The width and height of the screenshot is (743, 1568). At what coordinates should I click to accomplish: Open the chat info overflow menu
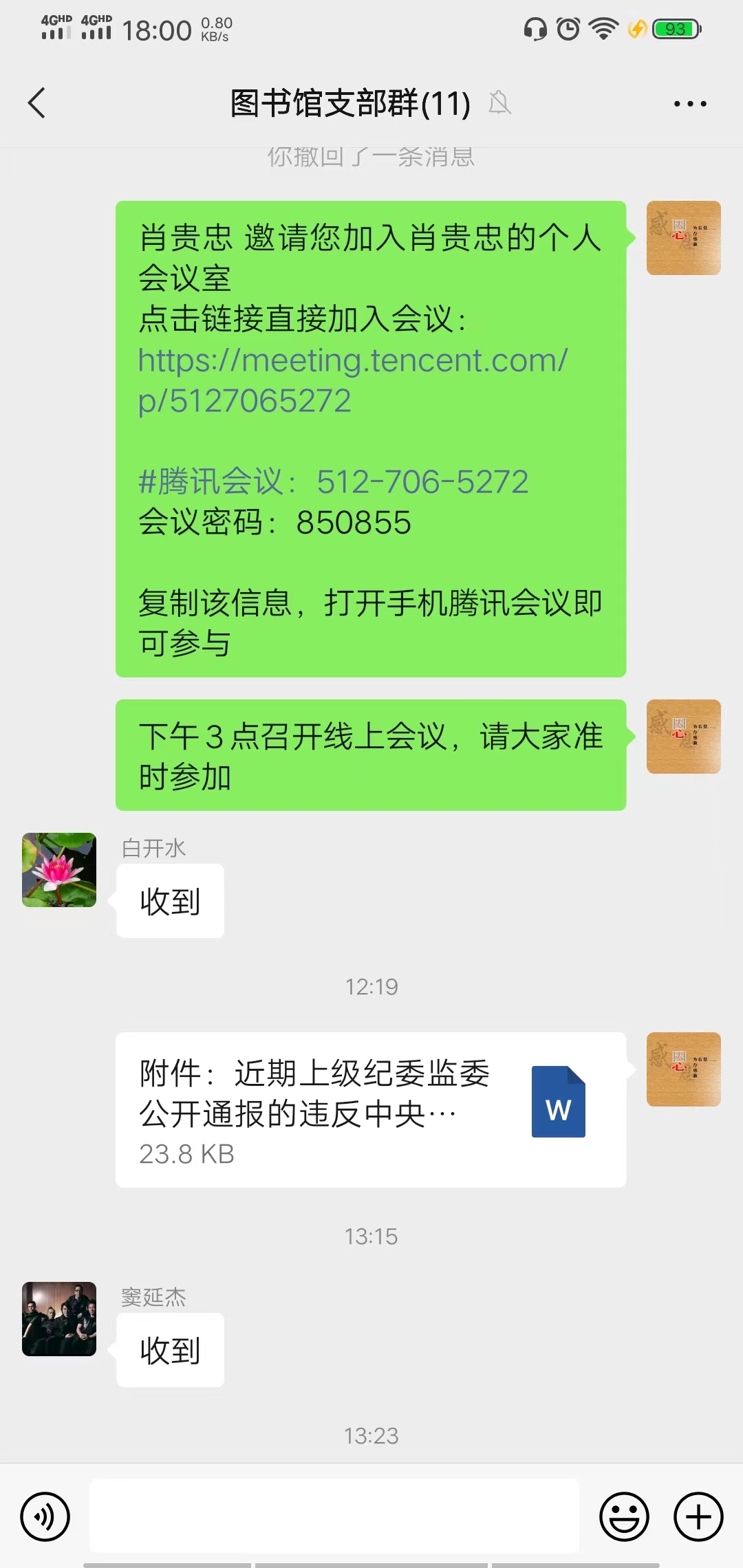(x=689, y=104)
